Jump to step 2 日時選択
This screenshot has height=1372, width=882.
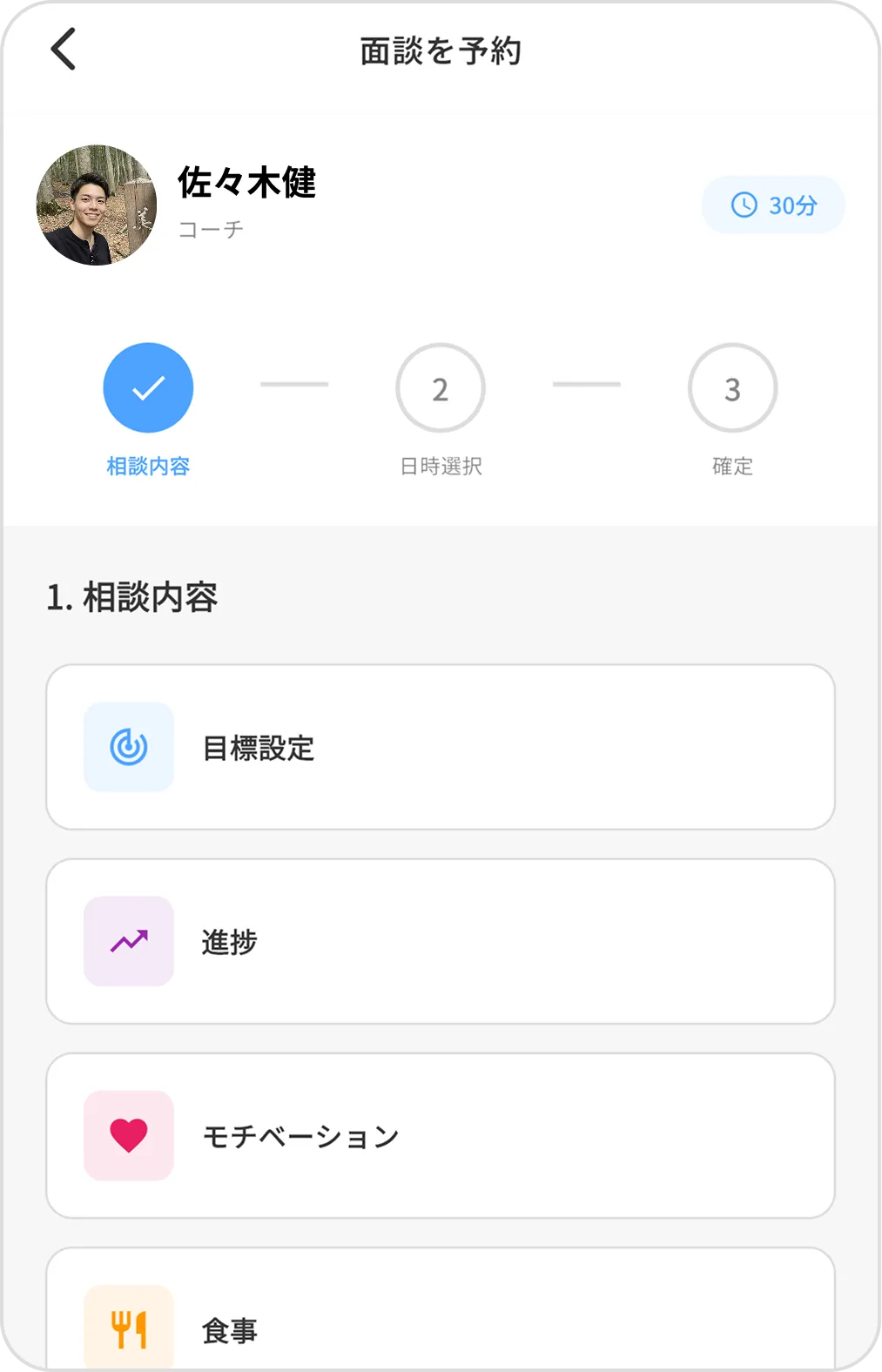tap(441, 388)
